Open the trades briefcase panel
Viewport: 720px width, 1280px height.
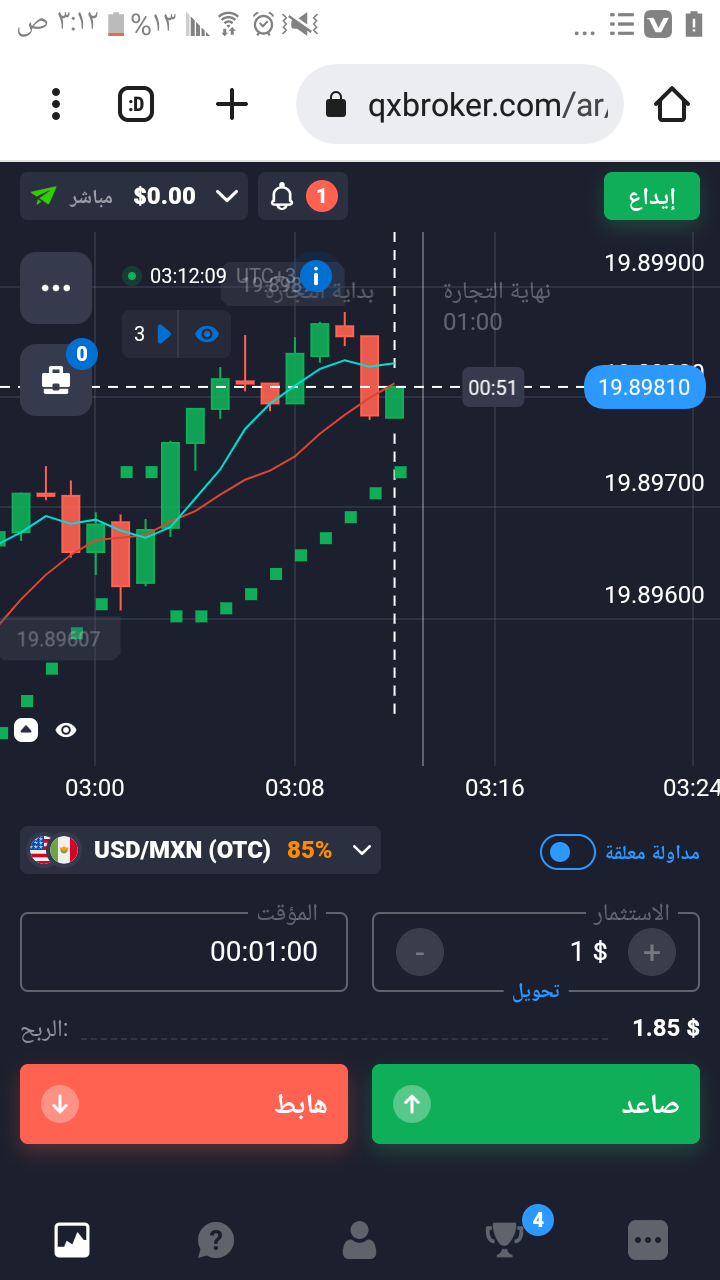tap(56, 380)
